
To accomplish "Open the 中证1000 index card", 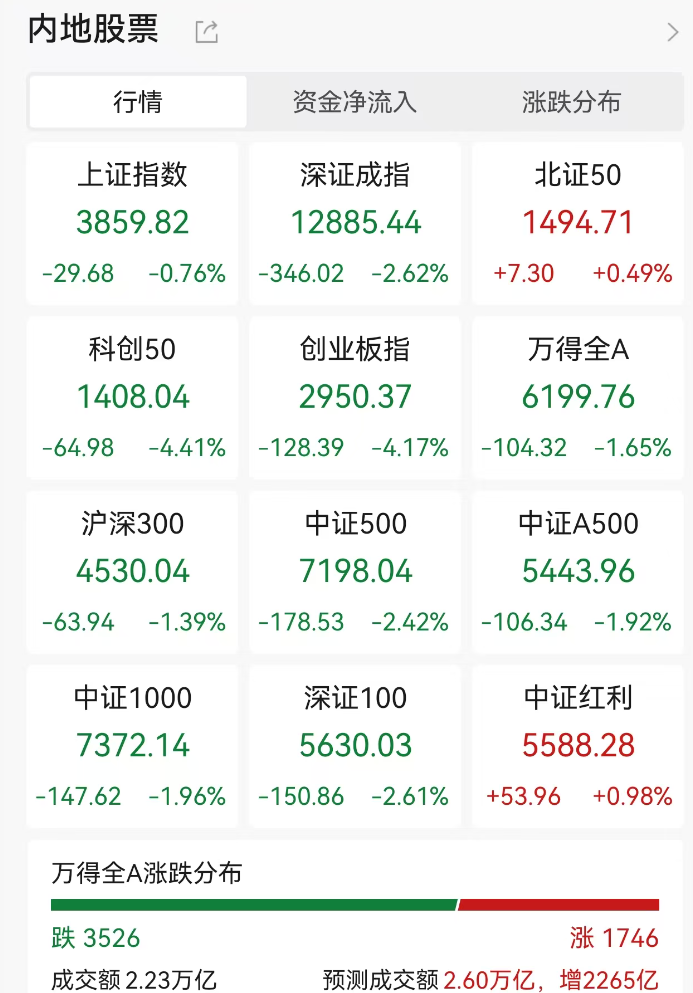I will 133,745.
